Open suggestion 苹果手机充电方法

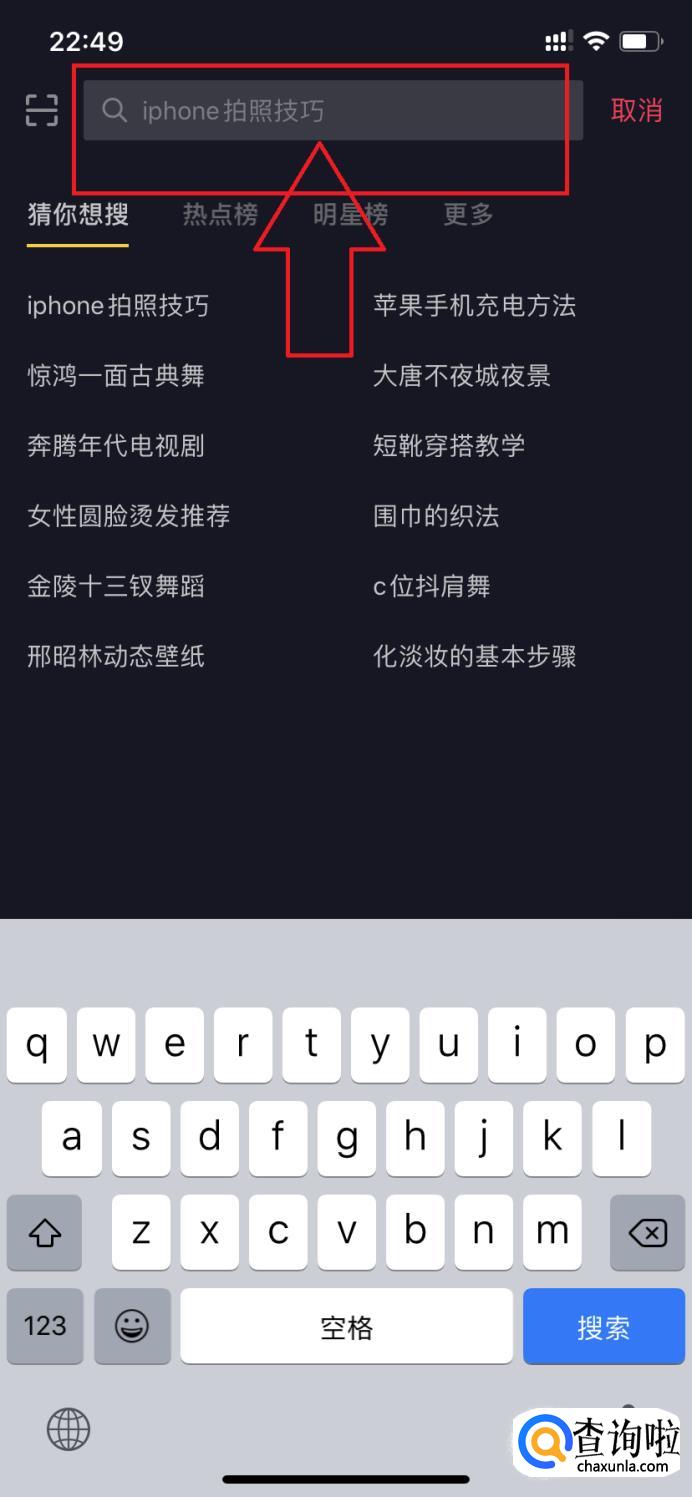(474, 305)
